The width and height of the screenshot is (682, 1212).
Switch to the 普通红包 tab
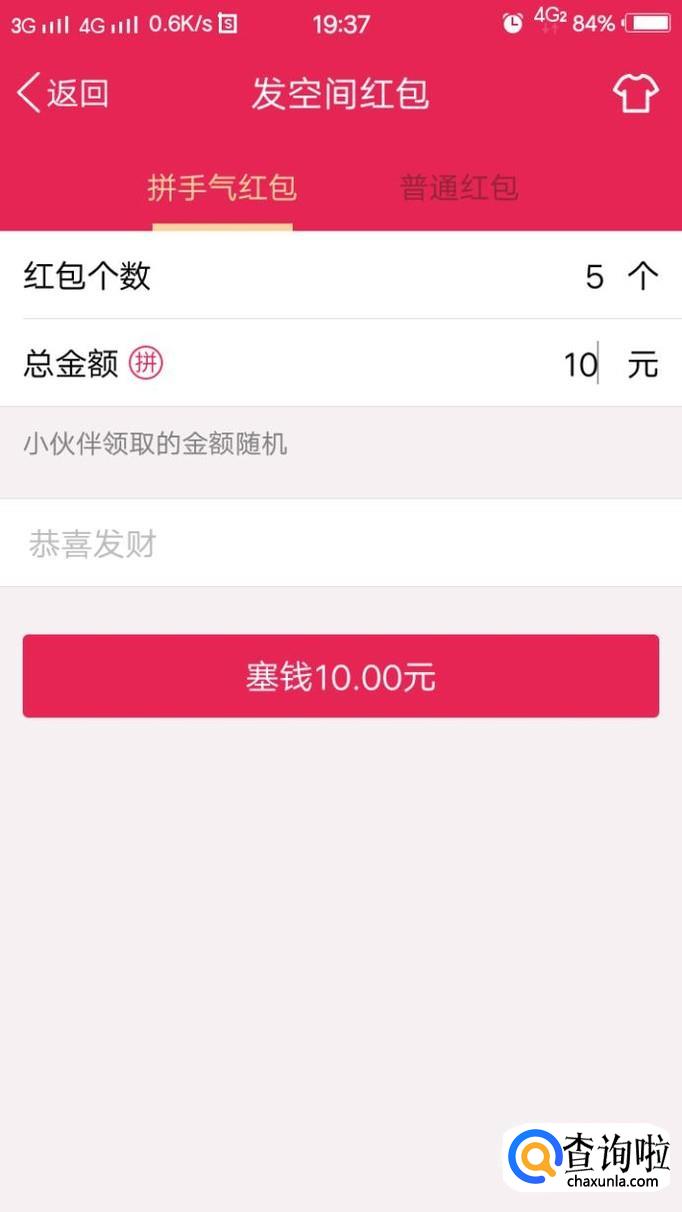tap(459, 188)
